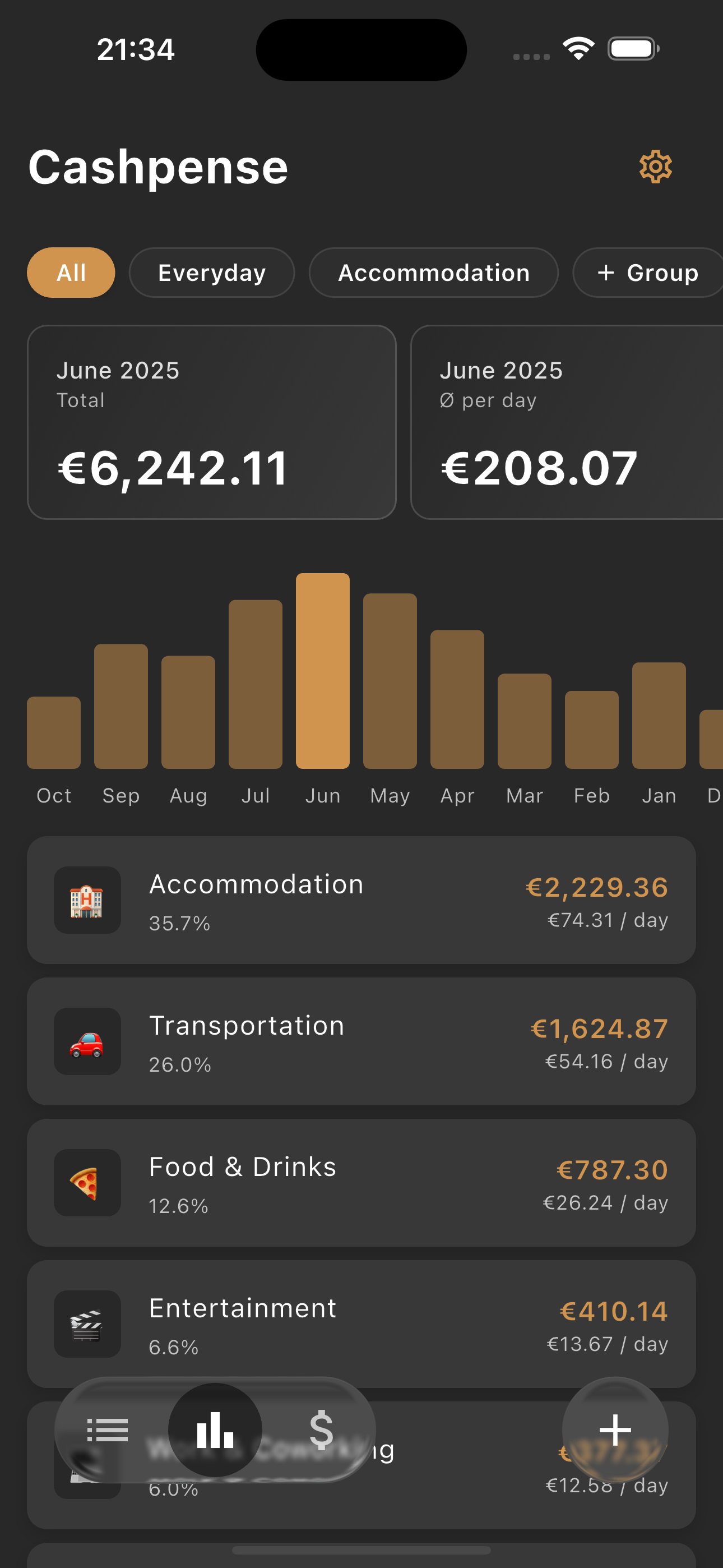This screenshot has height=1568, width=723.
Task: Select the All filter chip
Action: 71,273
